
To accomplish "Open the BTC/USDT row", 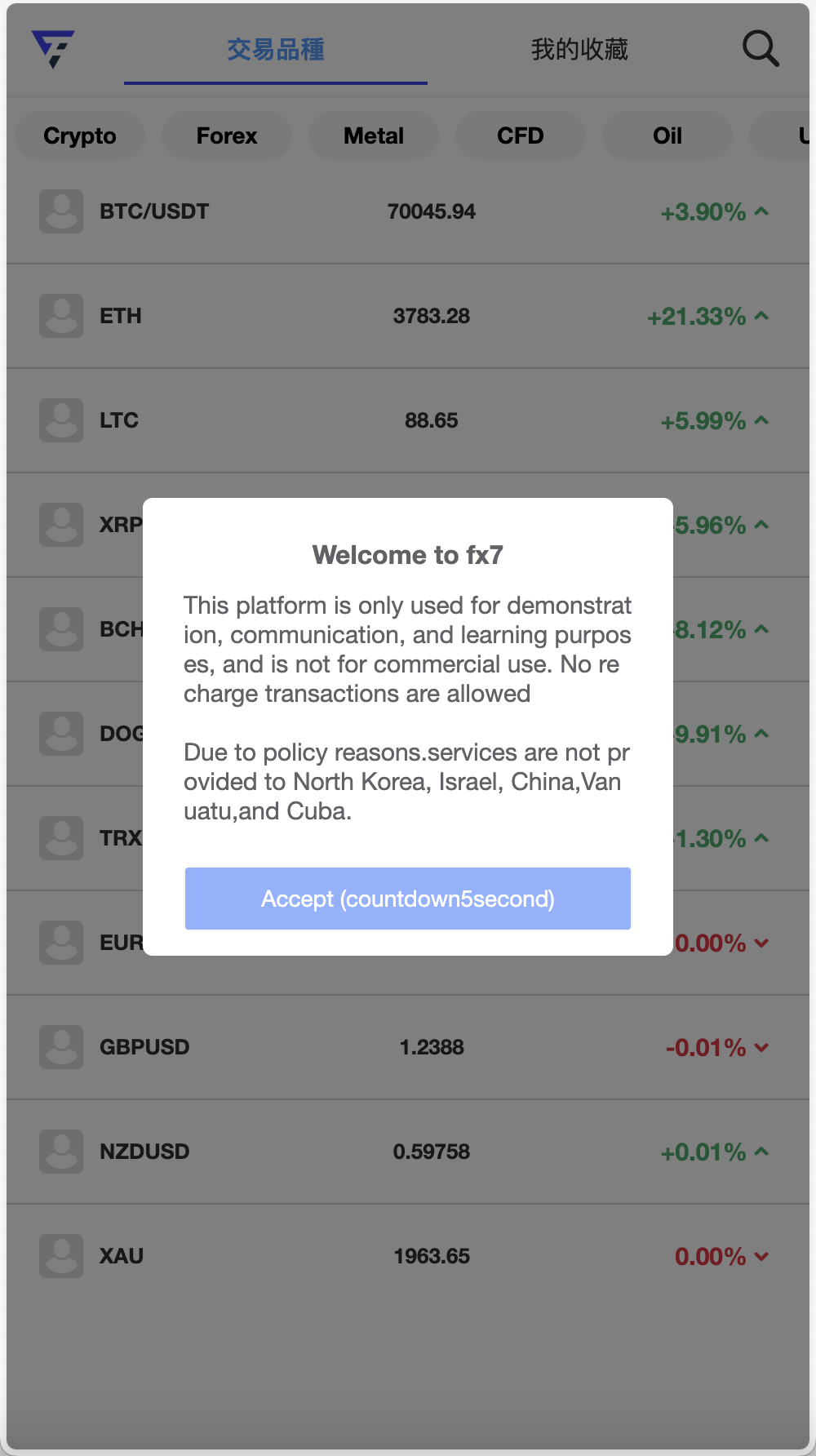I will tap(408, 211).
